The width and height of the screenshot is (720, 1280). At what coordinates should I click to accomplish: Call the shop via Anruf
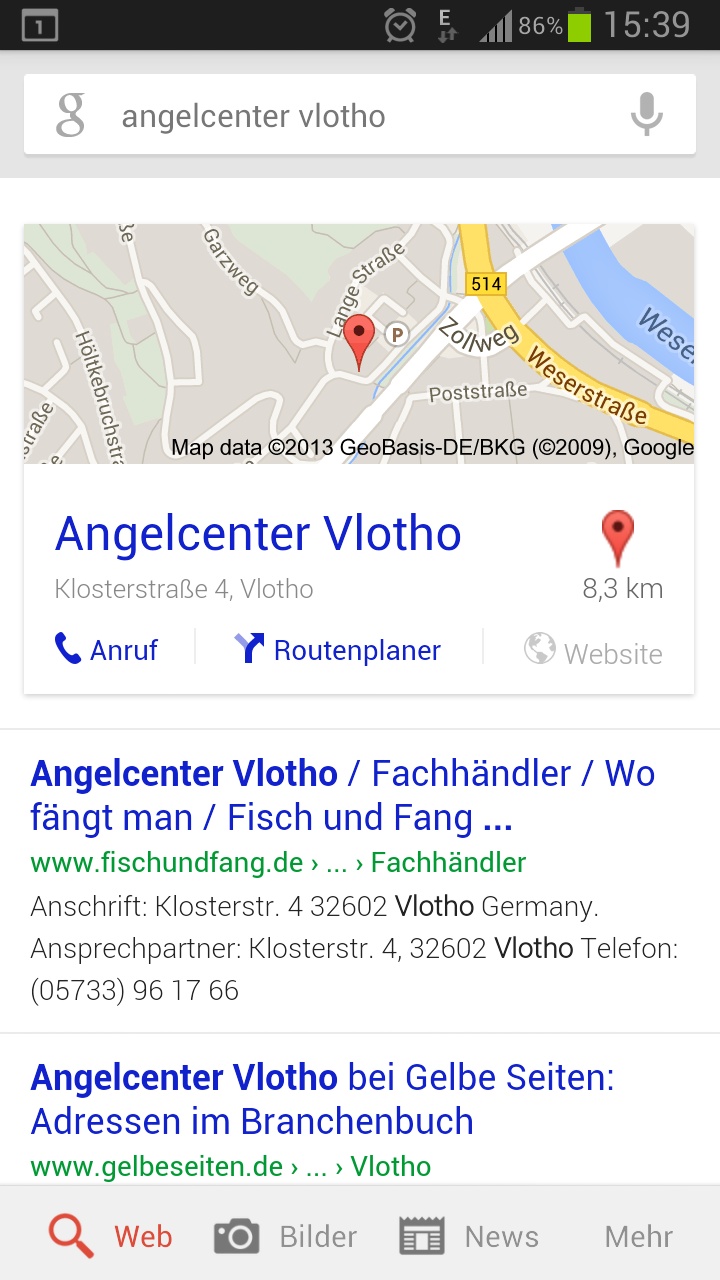coord(107,650)
